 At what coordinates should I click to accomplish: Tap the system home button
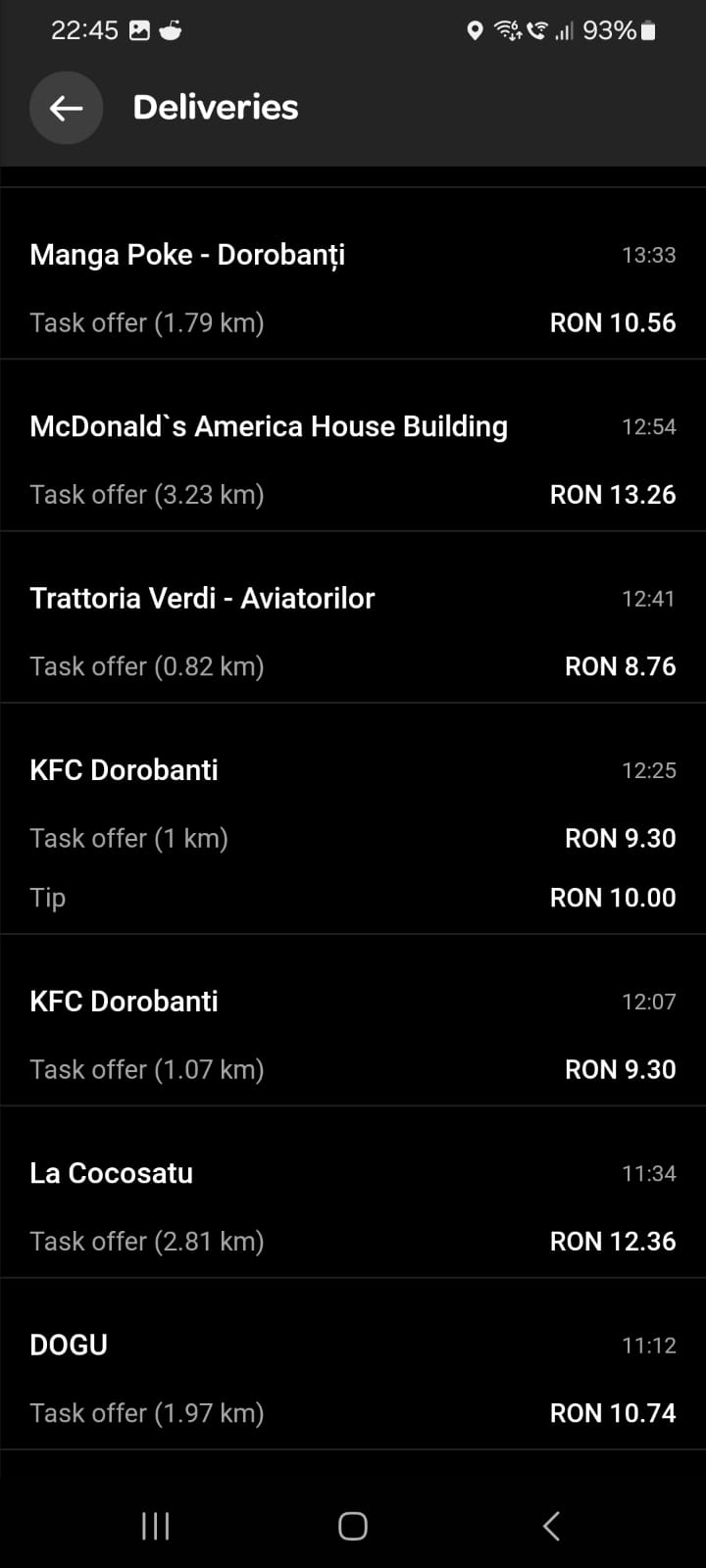[x=353, y=1525]
